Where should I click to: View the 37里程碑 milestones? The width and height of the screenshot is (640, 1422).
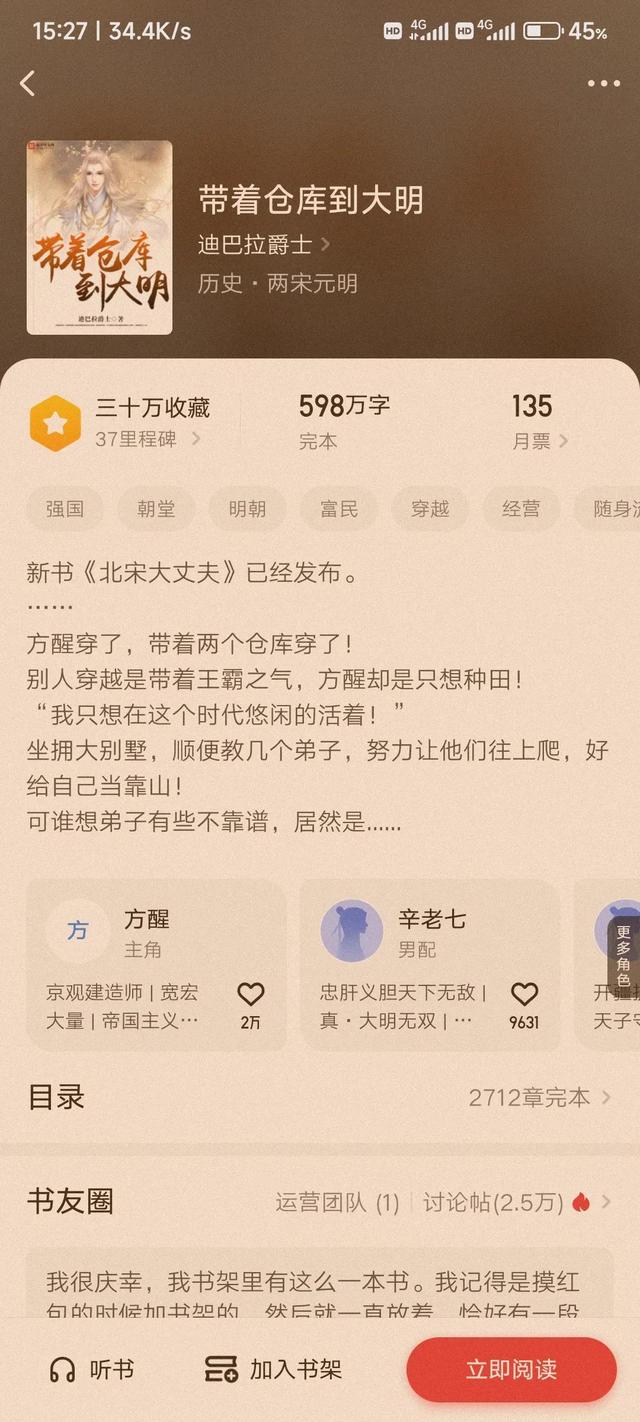coord(148,439)
